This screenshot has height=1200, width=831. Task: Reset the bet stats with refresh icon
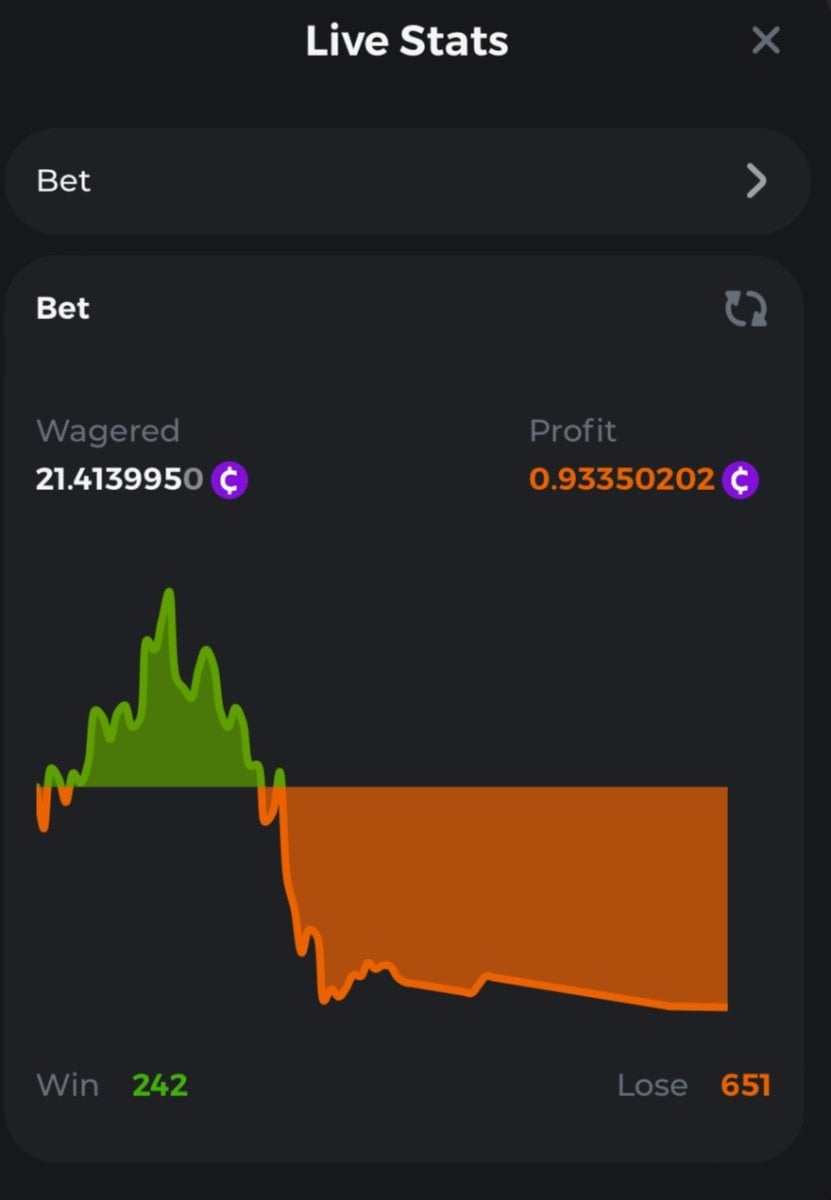tap(746, 309)
